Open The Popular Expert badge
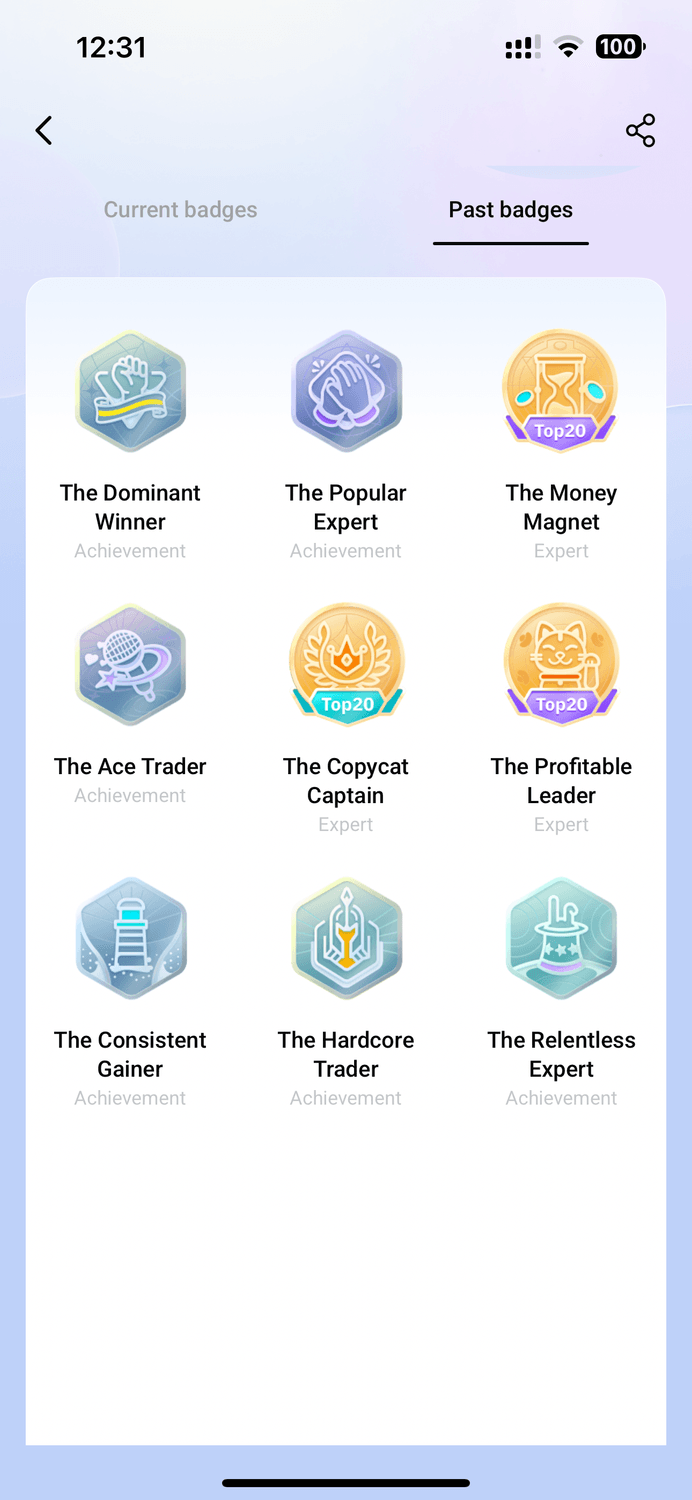This screenshot has height=1500, width=692. 346,393
